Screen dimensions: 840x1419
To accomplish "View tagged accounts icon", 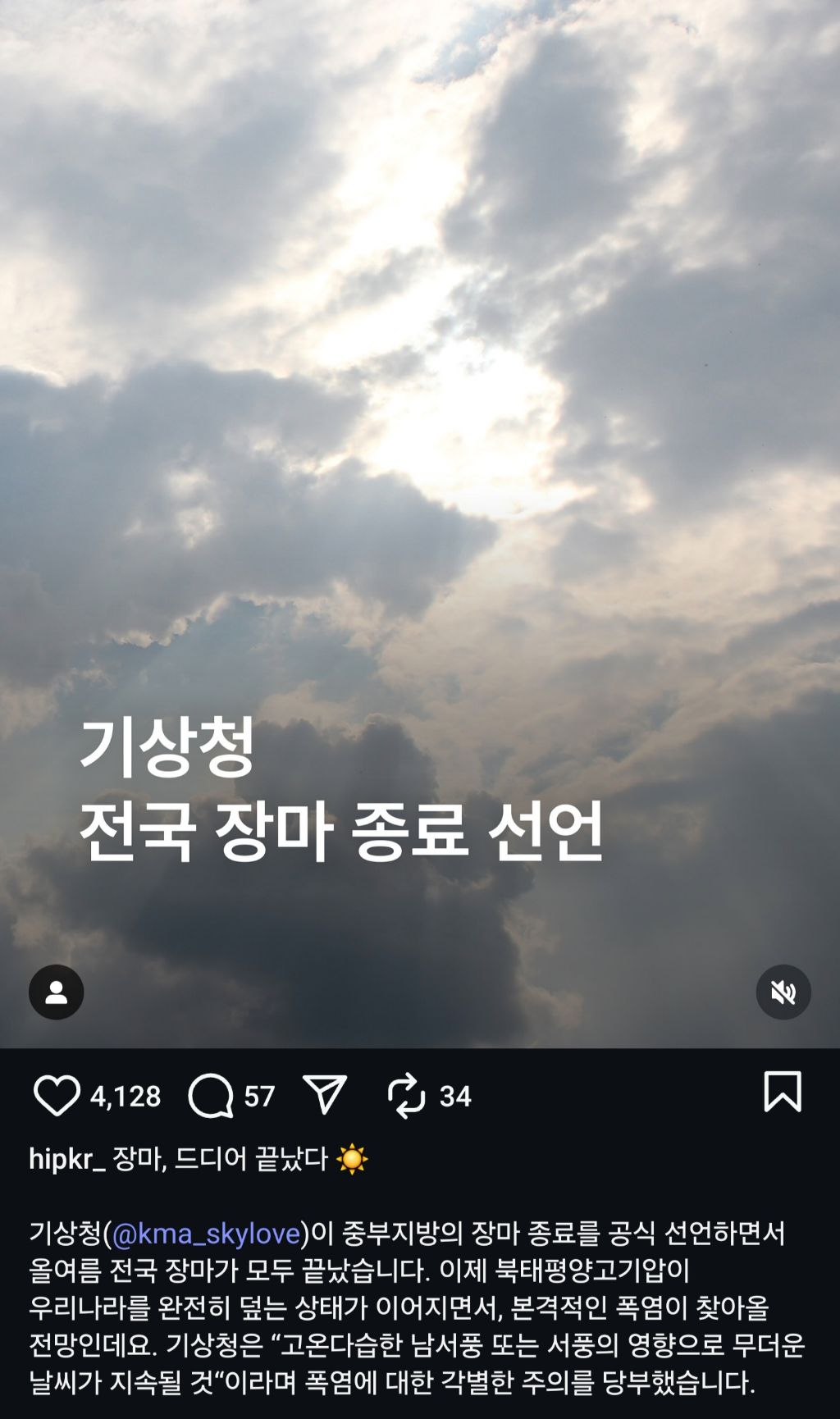I will coord(57,992).
